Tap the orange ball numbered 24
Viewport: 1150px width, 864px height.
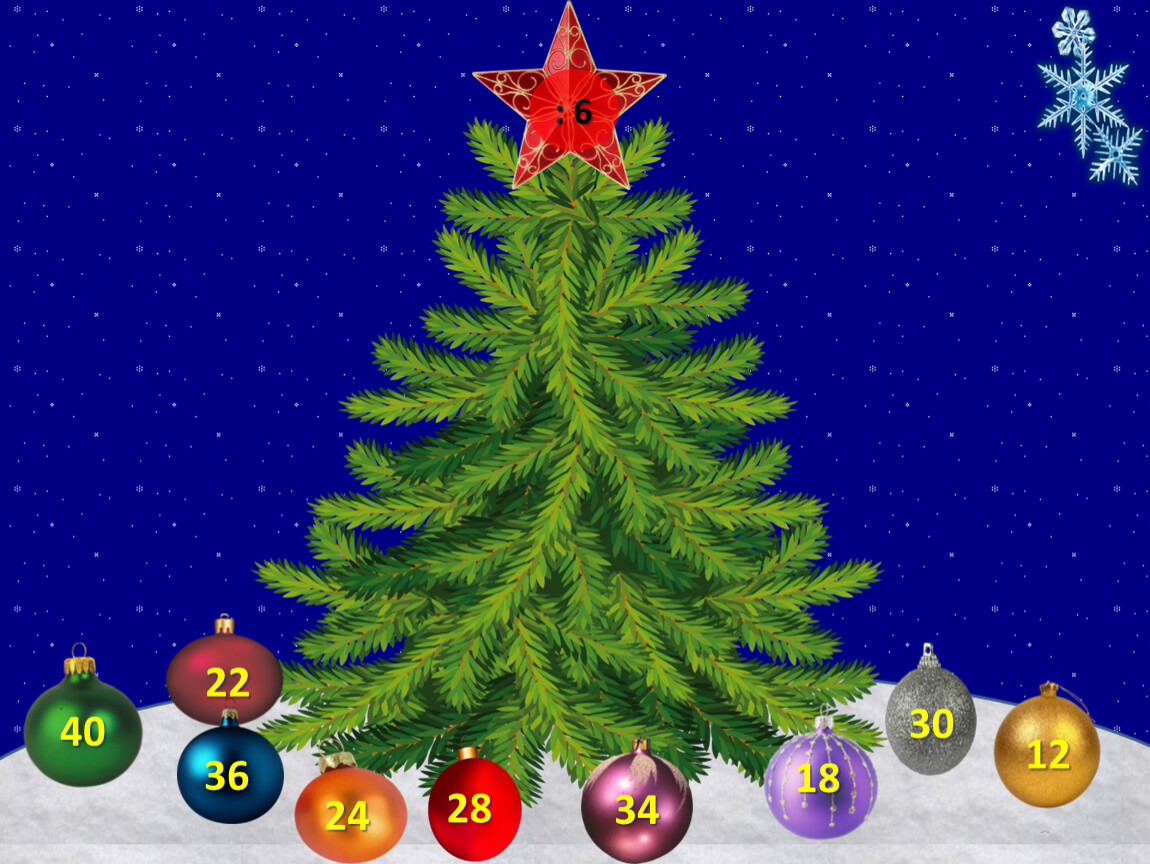click(350, 814)
